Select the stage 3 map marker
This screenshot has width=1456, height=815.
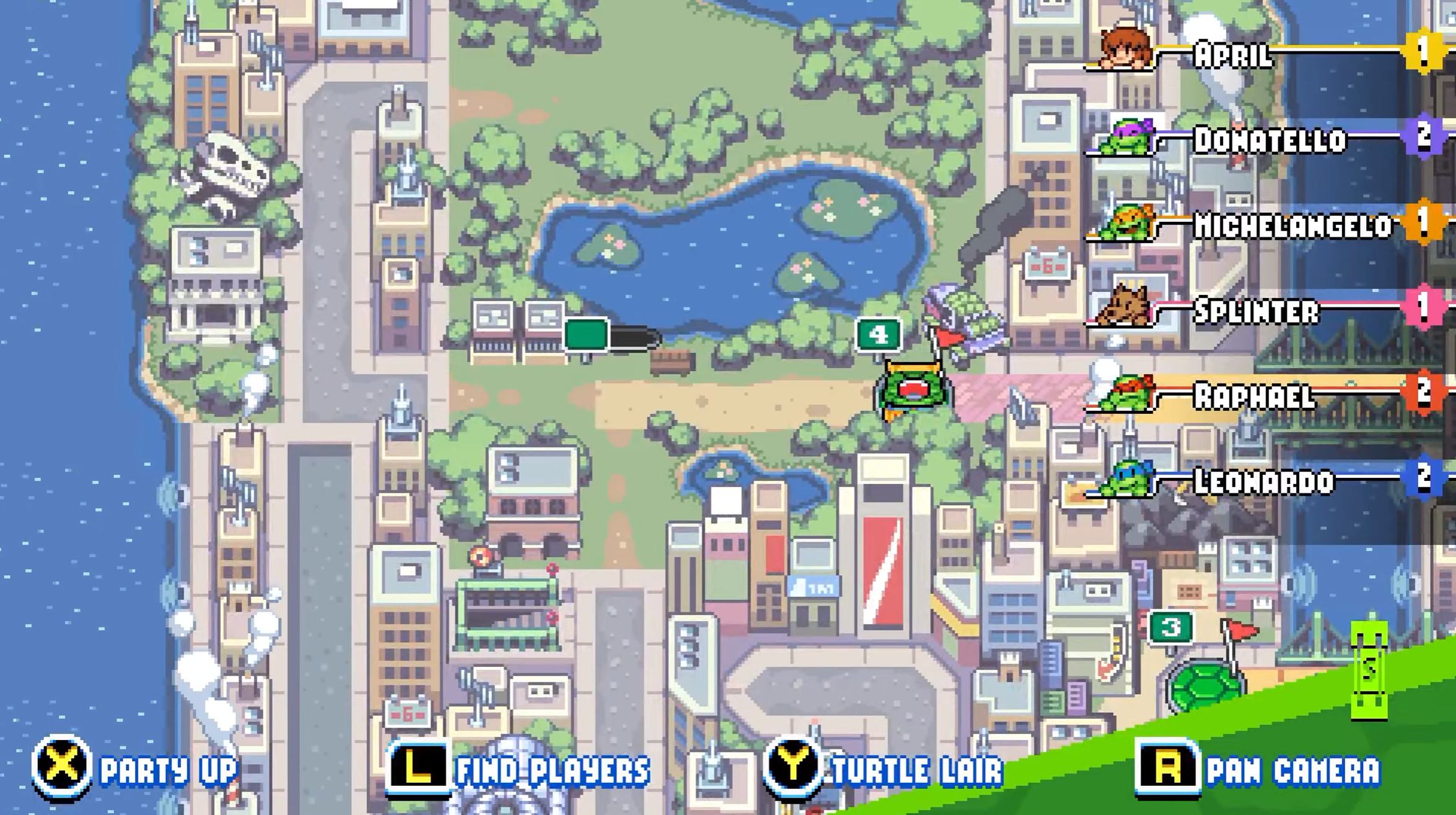[x=1170, y=627]
